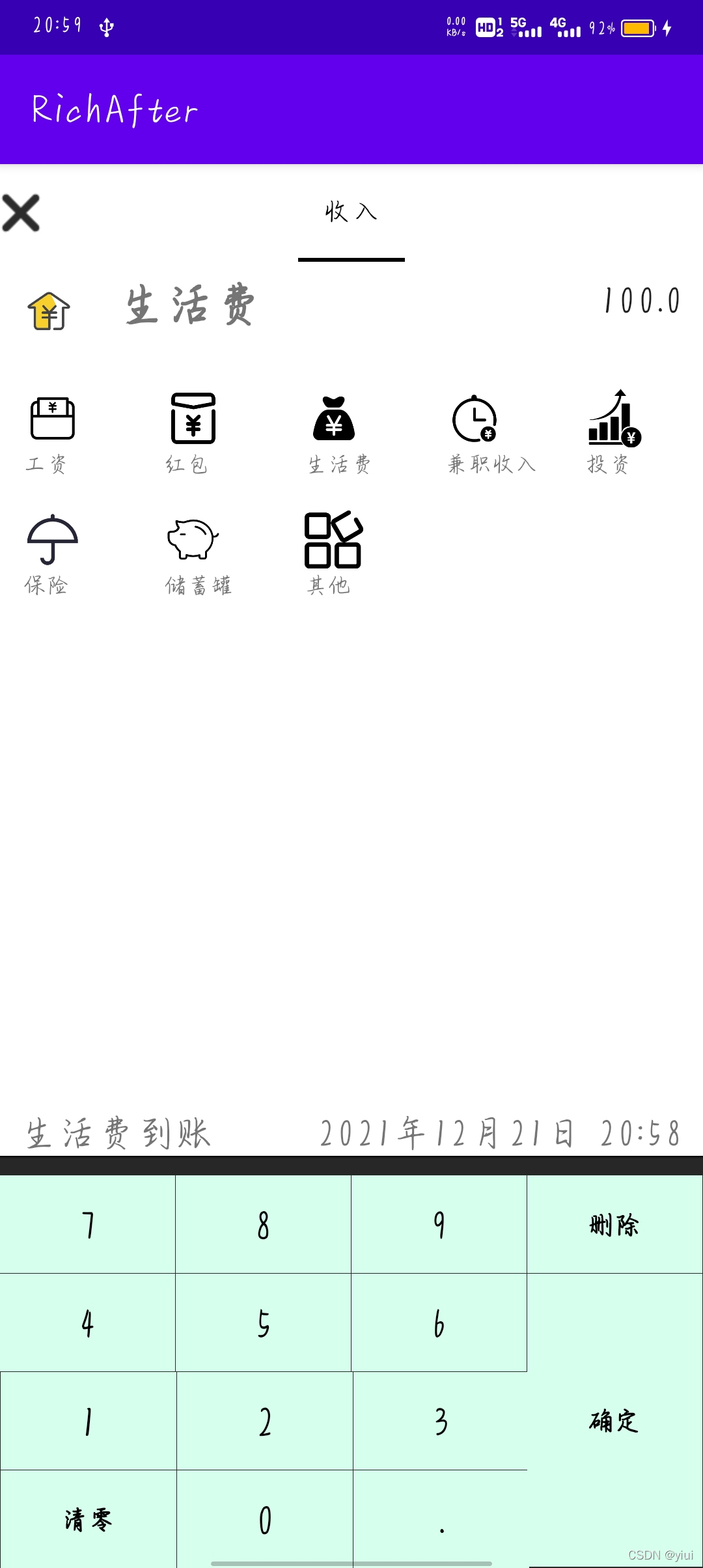This screenshot has height=1568, width=703.
Task: Close the income entry screen
Action: [x=21, y=213]
